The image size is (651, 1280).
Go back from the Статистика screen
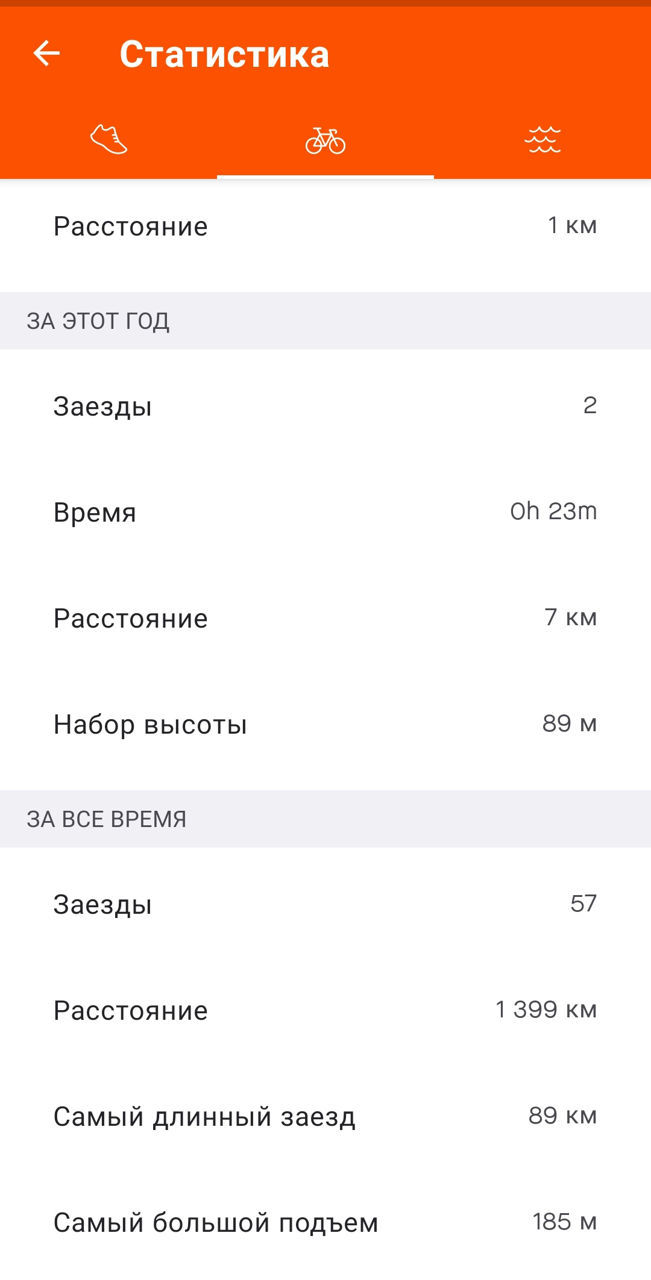click(x=46, y=54)
